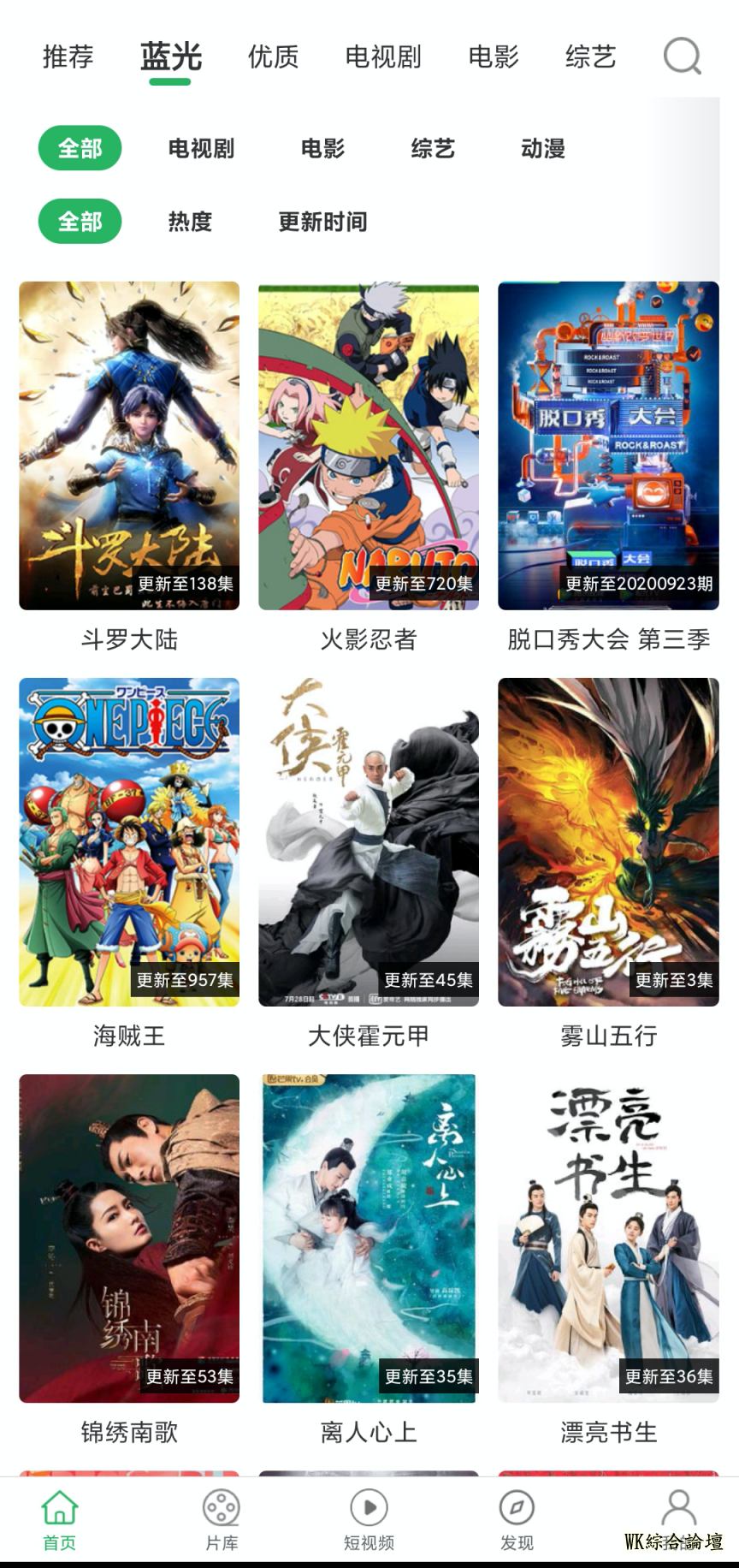The height and width of the screenshot is (1568, 739).
Task: Open the 海贼王 poster
Action: click(x=129, y=841)
